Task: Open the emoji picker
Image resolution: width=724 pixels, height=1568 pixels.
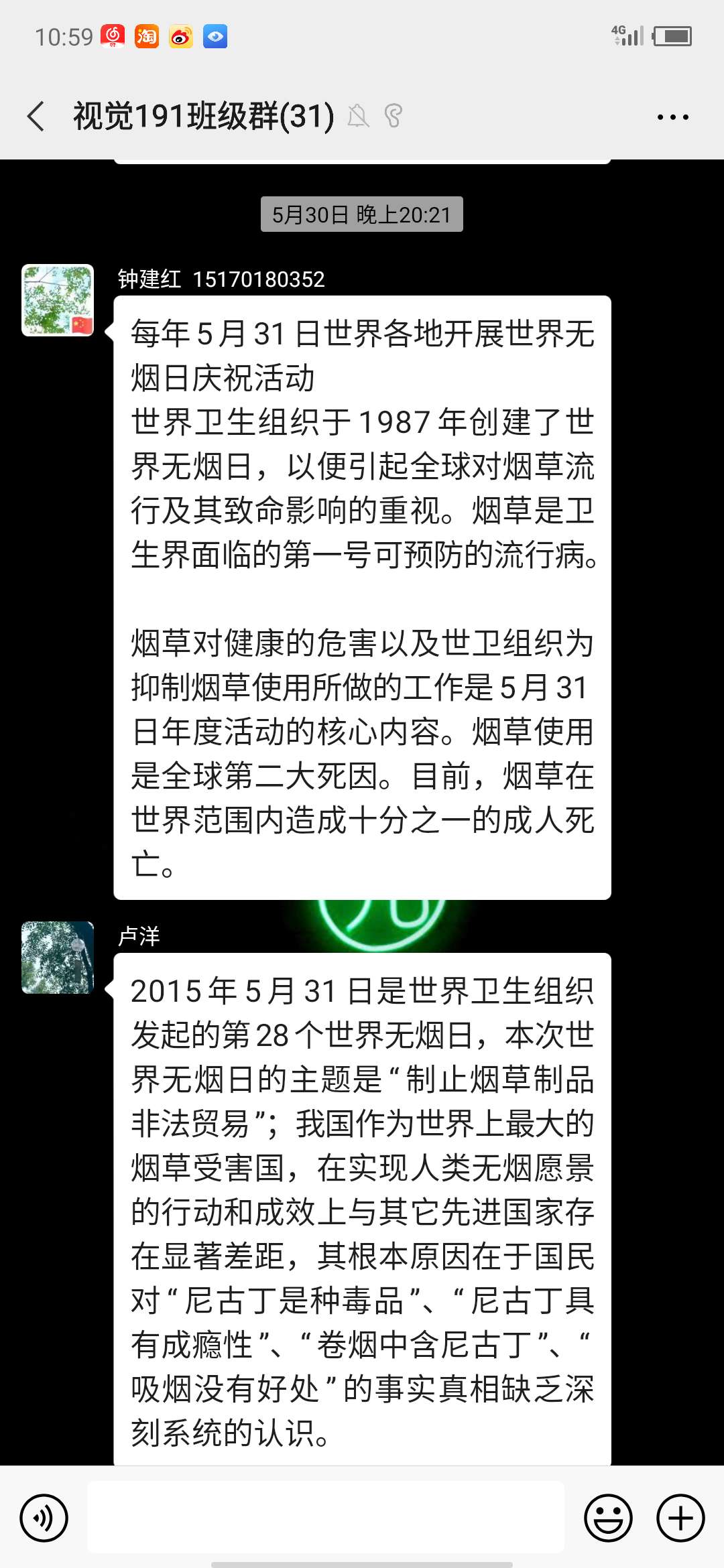Action: tap(608, 1518)
